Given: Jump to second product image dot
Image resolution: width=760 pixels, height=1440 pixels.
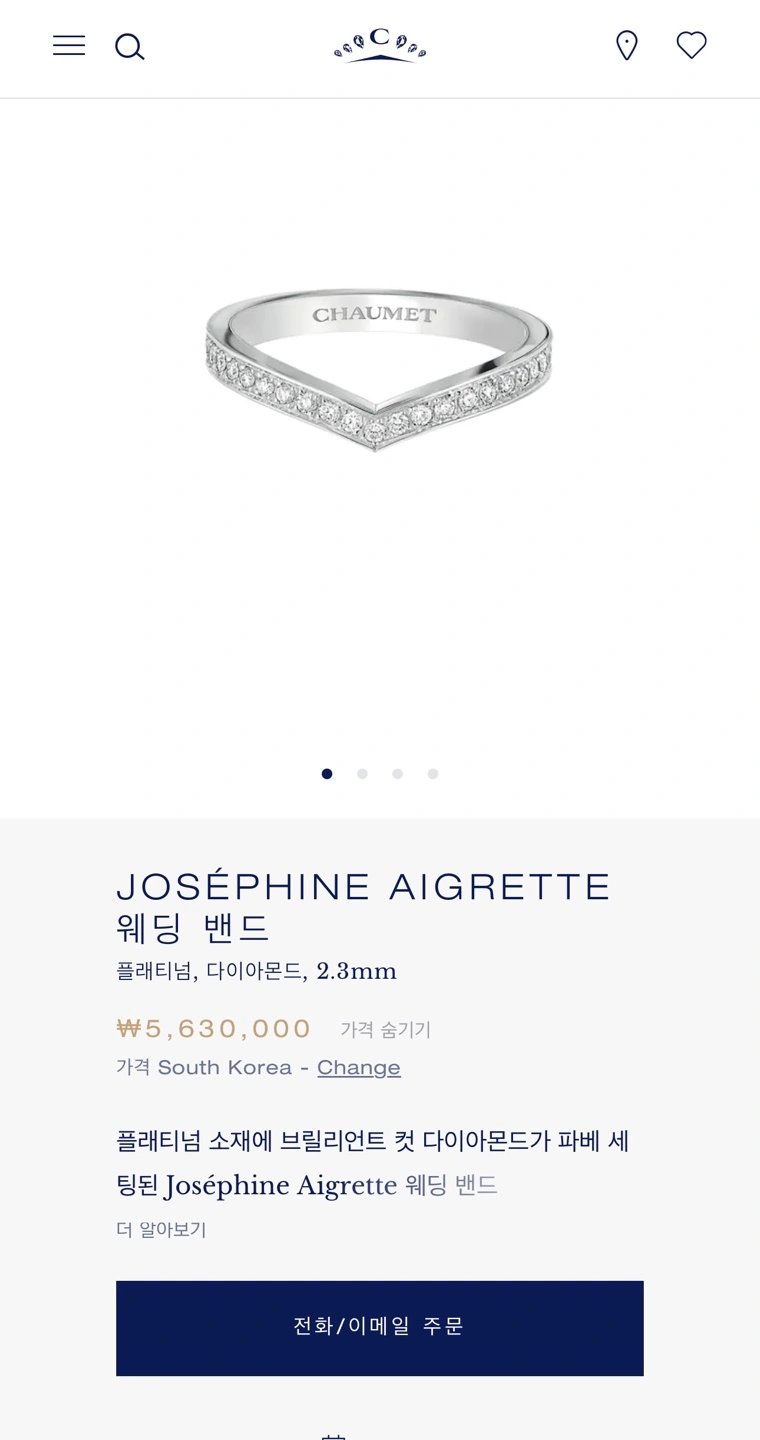Looking at the screenshot, I should pos(362,773).
